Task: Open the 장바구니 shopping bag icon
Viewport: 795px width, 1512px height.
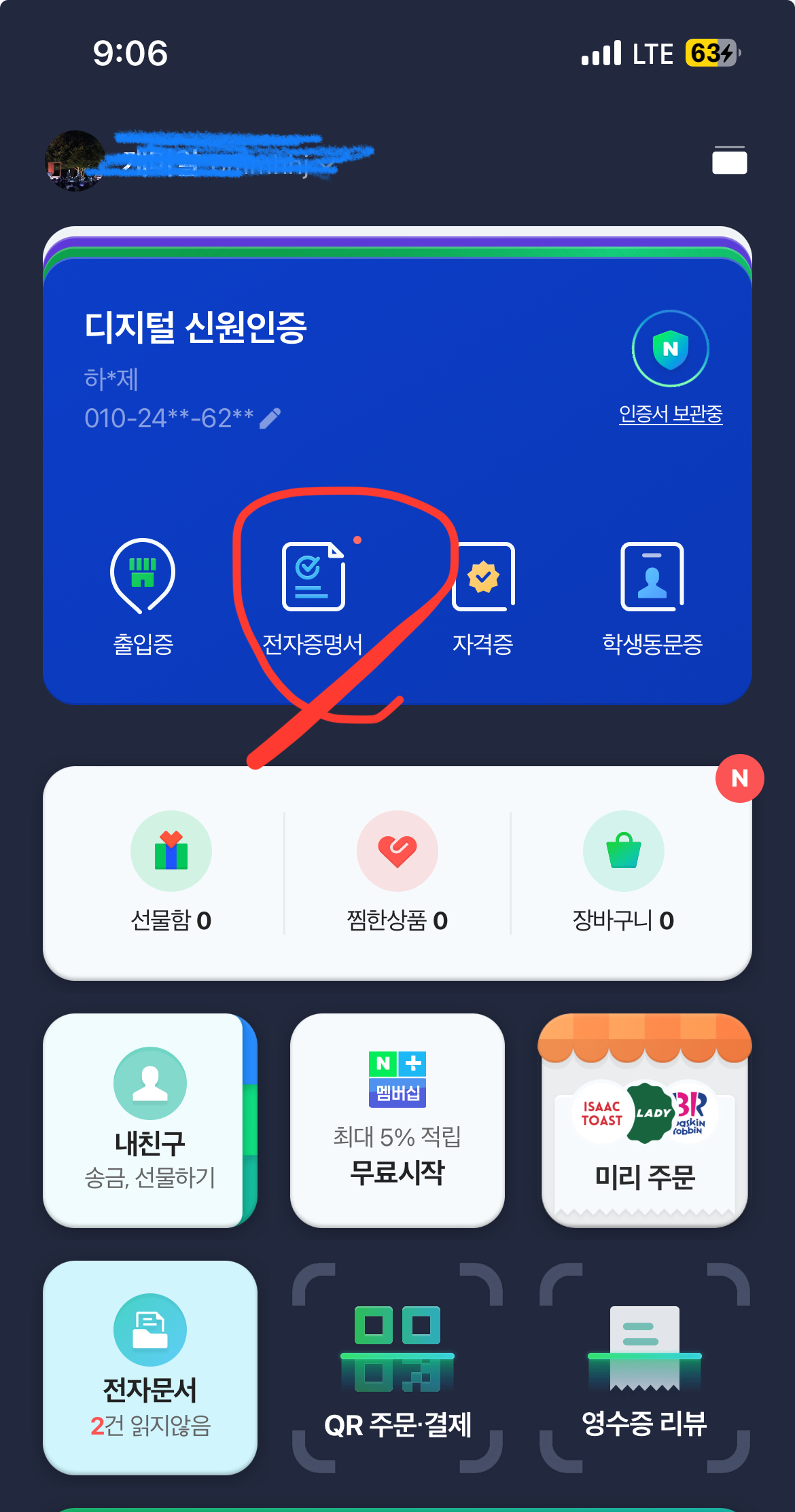Action: 622,850
